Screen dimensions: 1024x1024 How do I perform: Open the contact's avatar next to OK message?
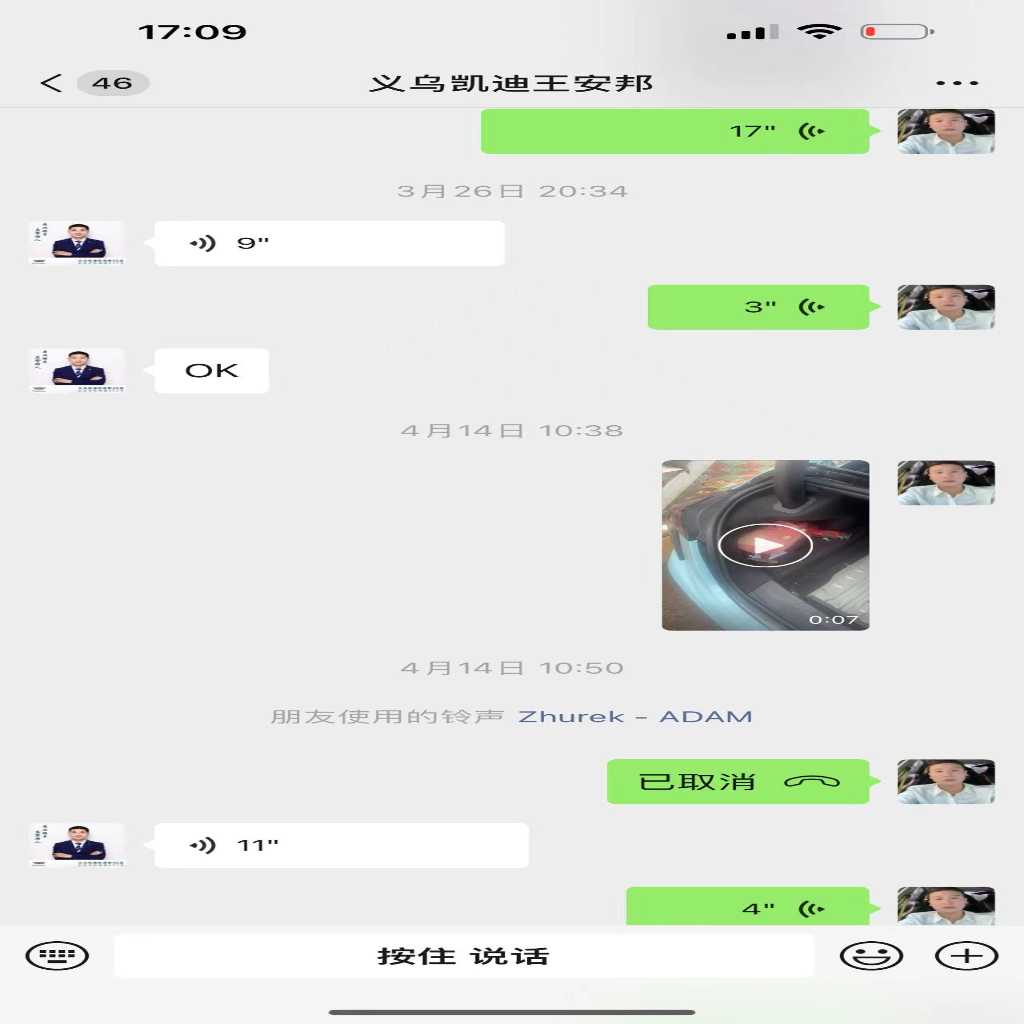coord(77,371)
